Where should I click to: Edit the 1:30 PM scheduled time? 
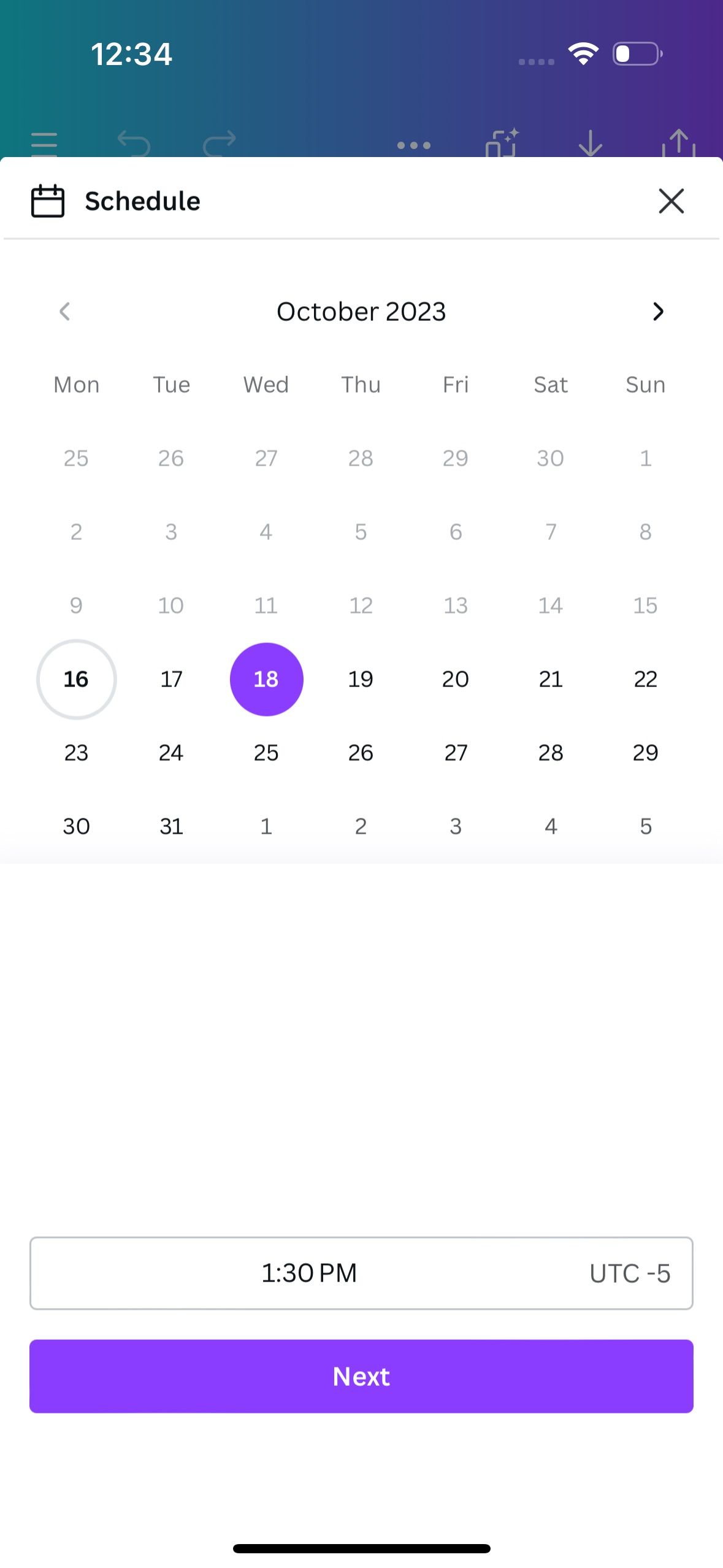click(310, 1273)
